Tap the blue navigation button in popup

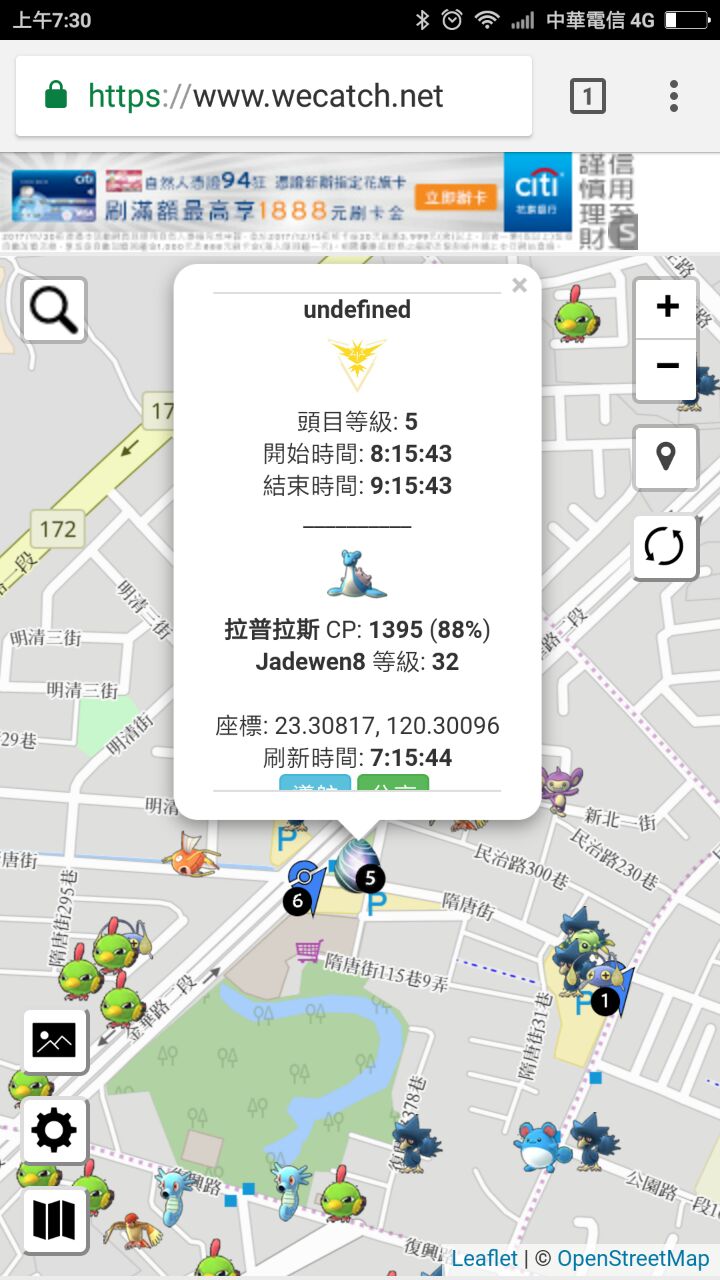[x=315, y=783]
